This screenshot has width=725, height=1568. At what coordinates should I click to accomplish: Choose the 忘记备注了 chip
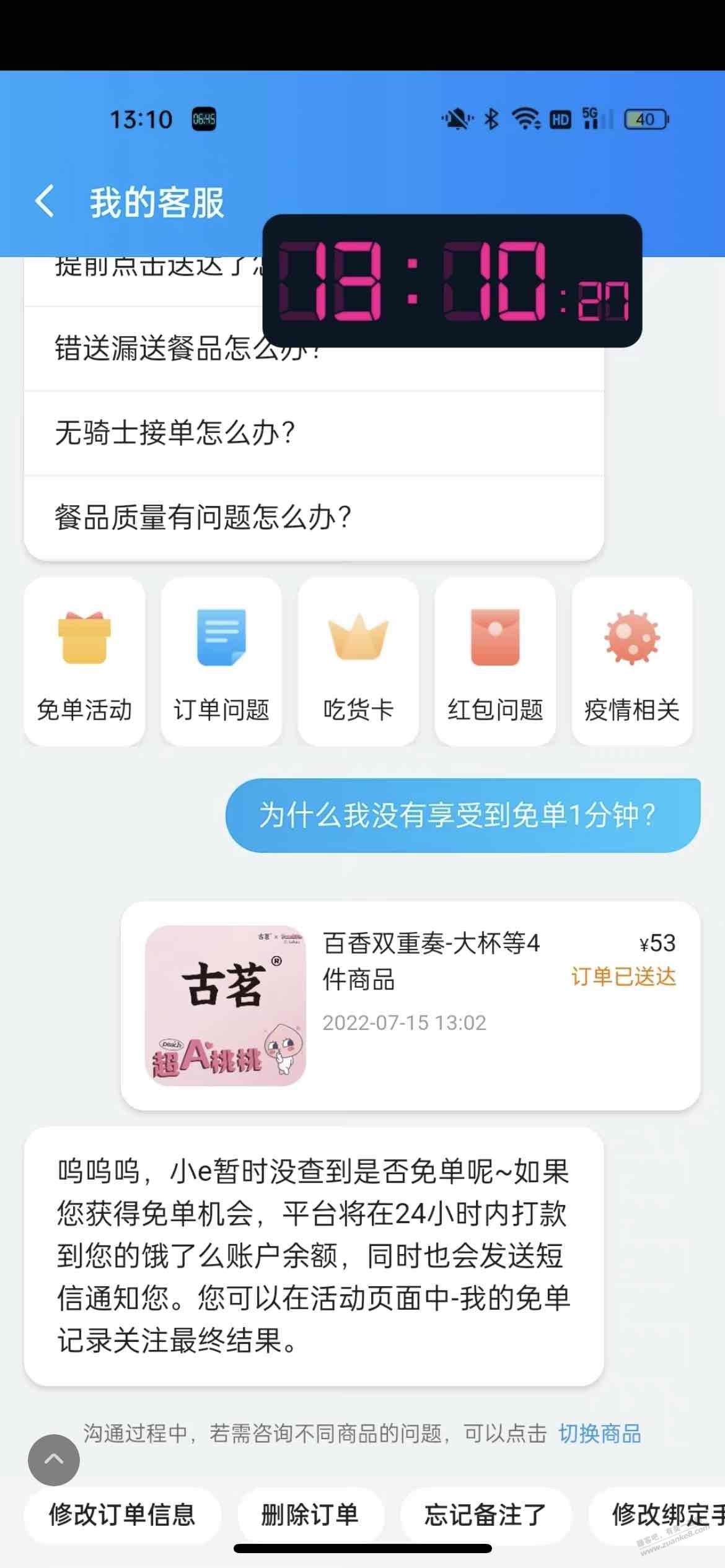(x=485, y=1515)
